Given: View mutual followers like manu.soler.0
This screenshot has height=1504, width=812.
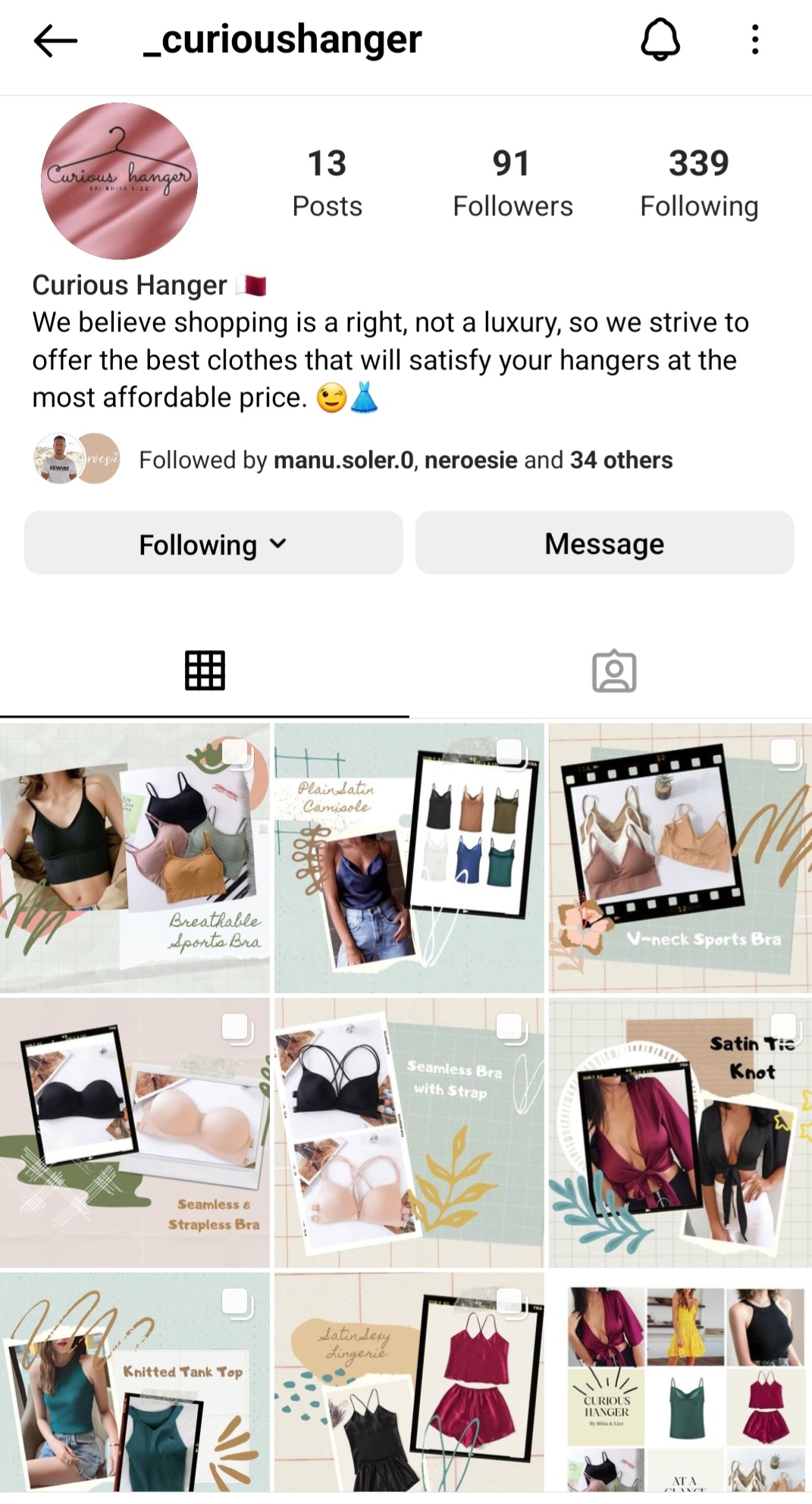Looking at the screenshot, I should 405,460.
